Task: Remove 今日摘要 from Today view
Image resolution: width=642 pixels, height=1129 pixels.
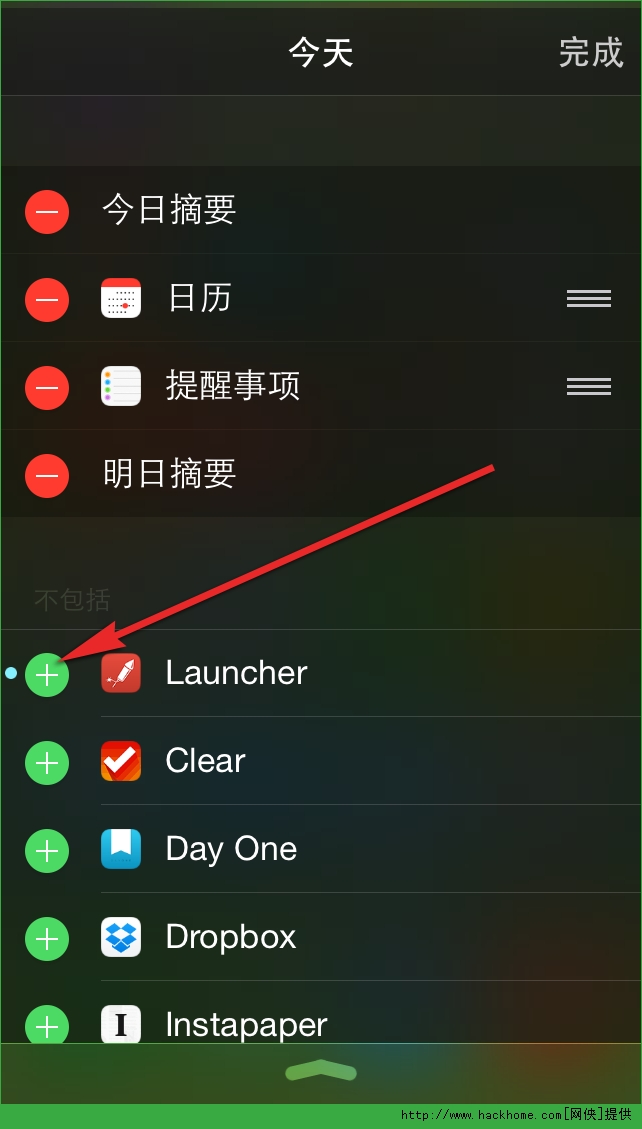Action: (47, 212)
